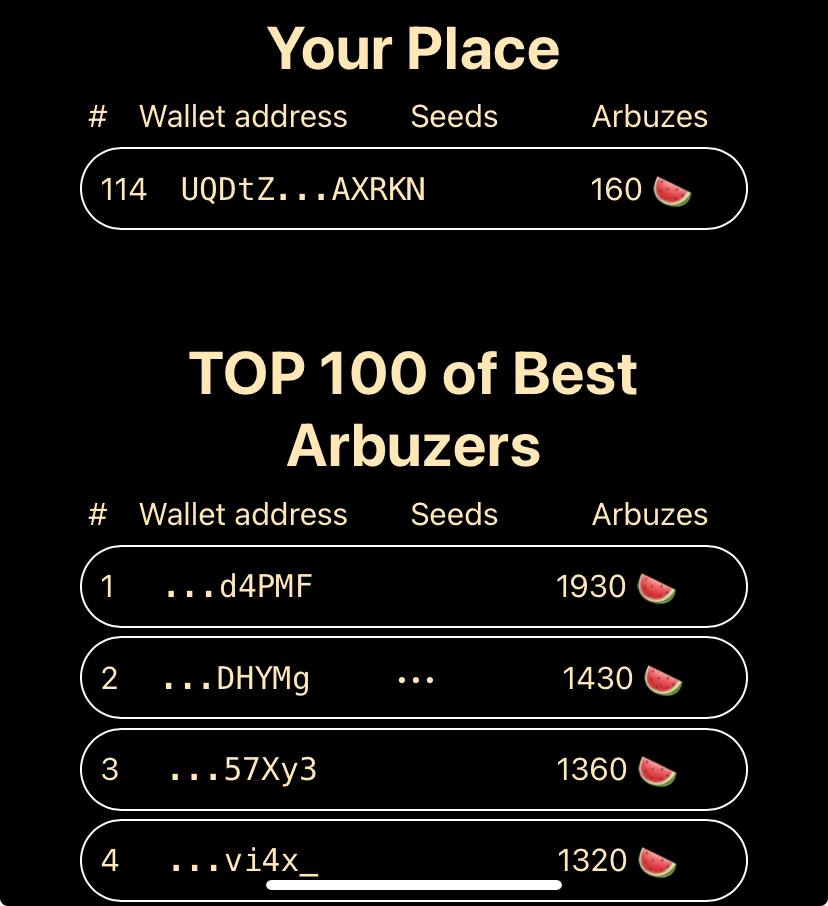View the rank 4 wallet ...vi4x_
This screenshot has width=828, height=906.
pos(413,856)
